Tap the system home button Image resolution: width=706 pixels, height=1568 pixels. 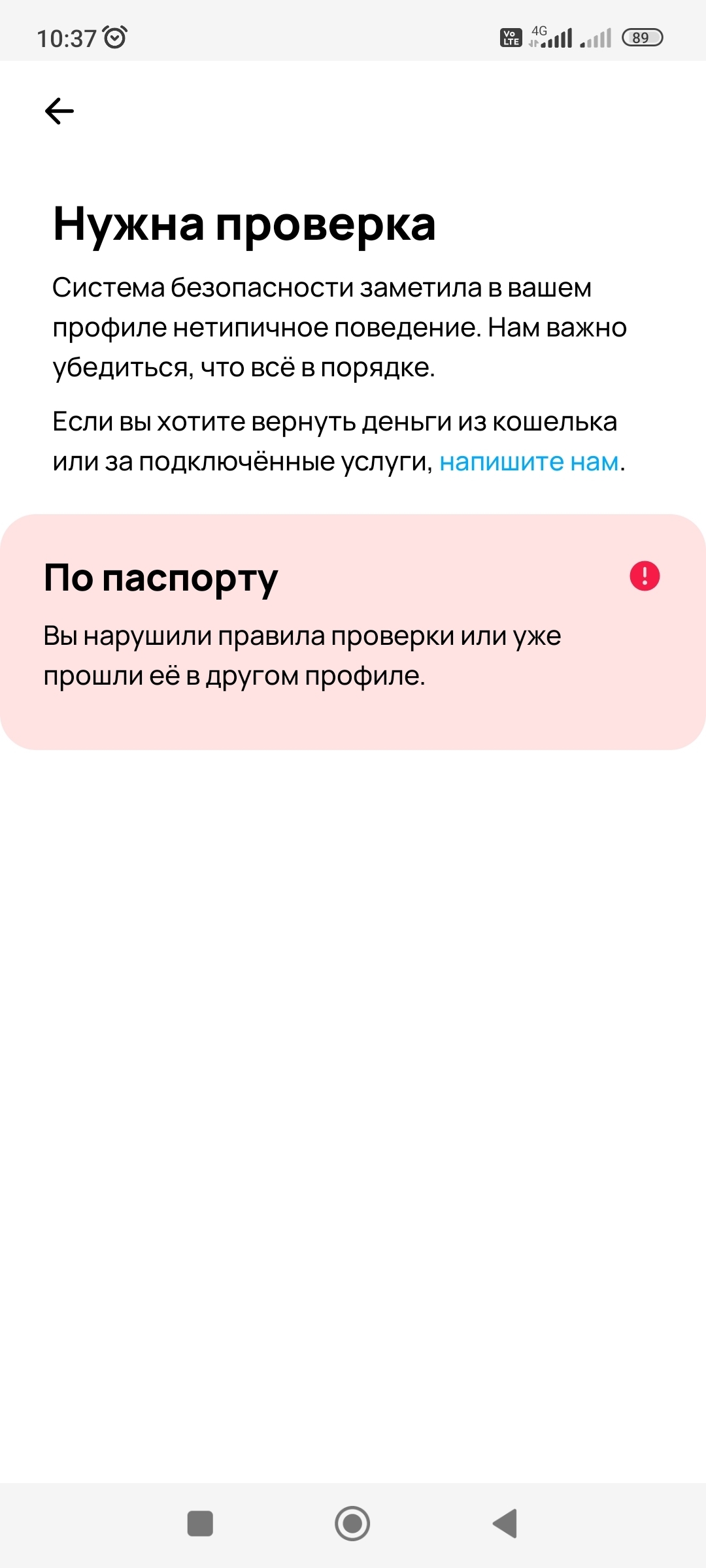click(352, 1524)
